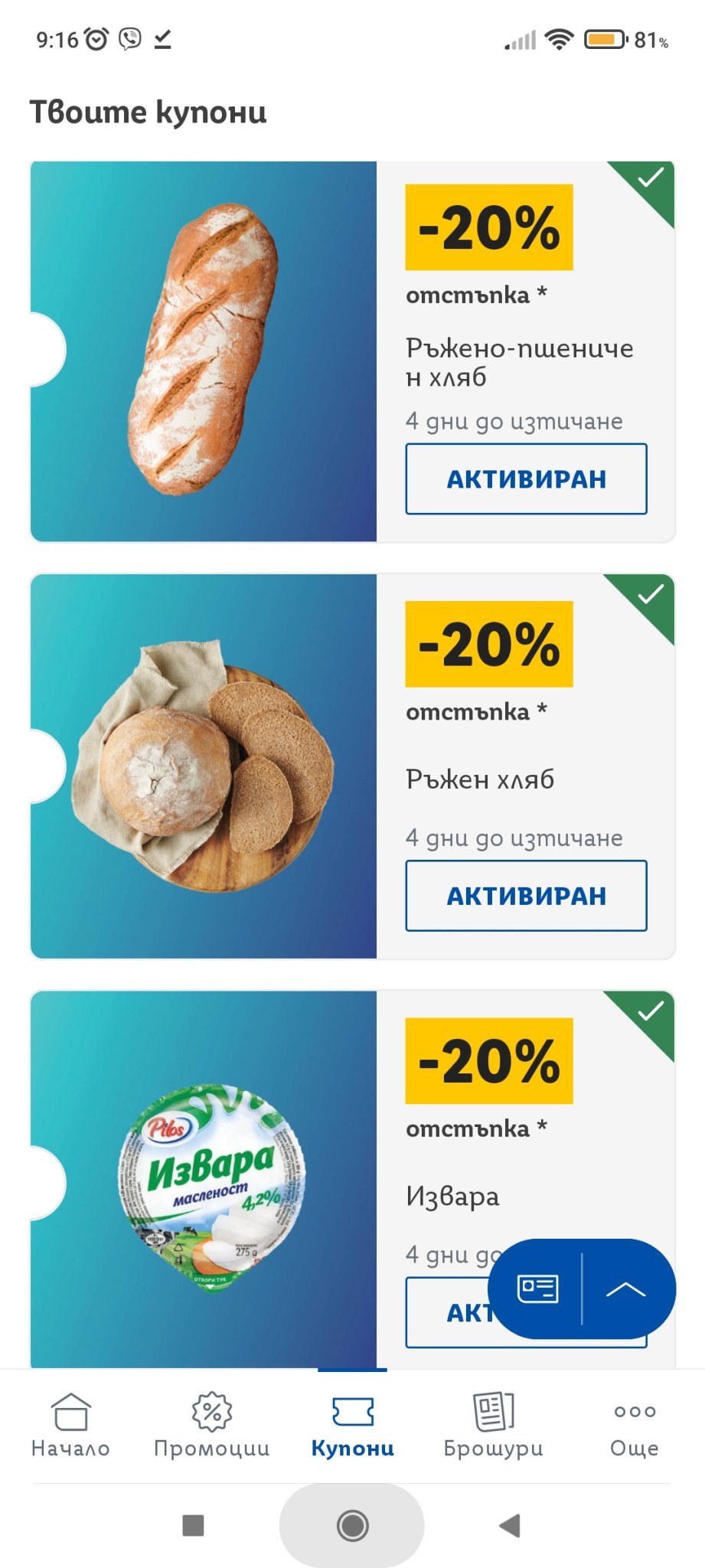This screenshot has height=1568, width=705.
Task: Go to the Начало tab
Action: pyautogui.click(x=70, y=1425)
